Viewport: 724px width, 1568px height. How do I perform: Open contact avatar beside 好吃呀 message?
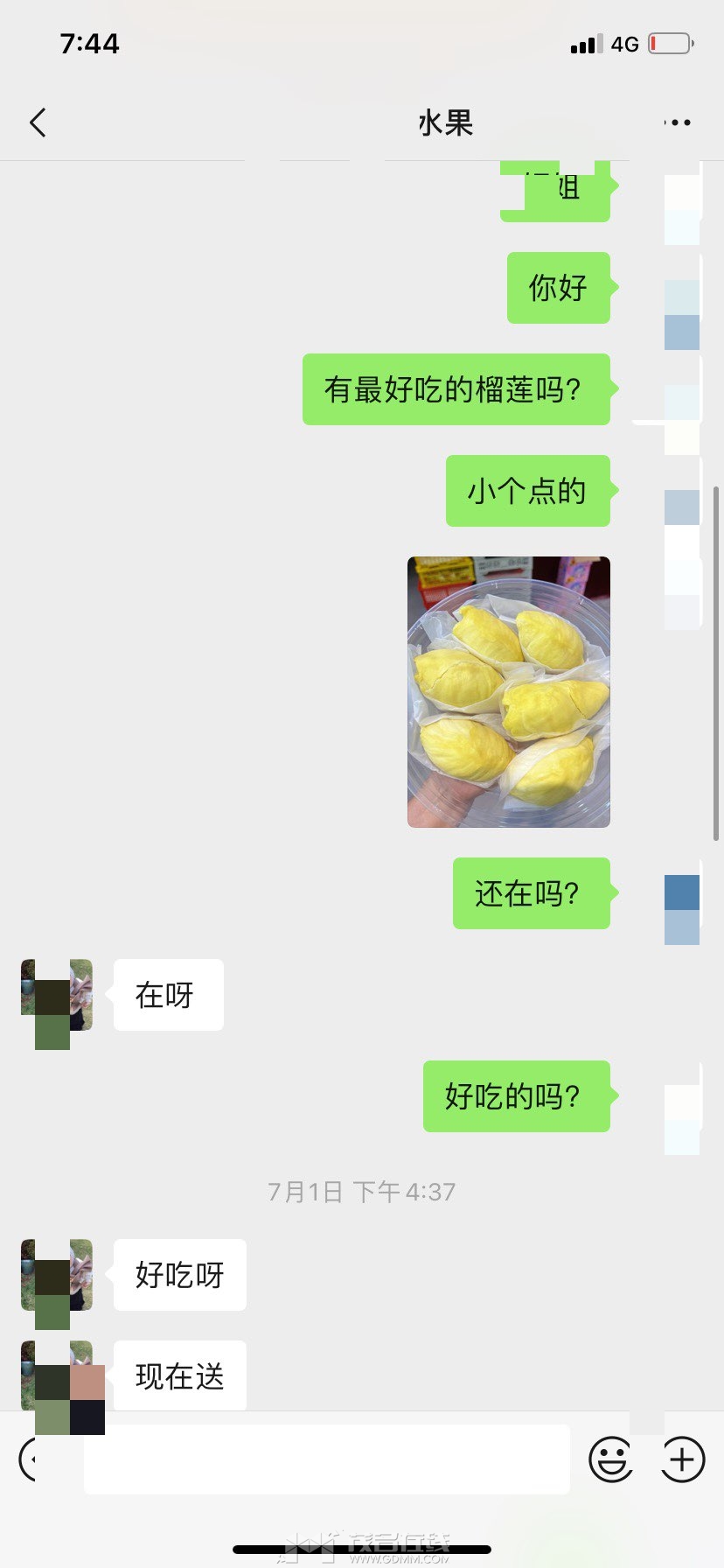tap(57, 1275)
